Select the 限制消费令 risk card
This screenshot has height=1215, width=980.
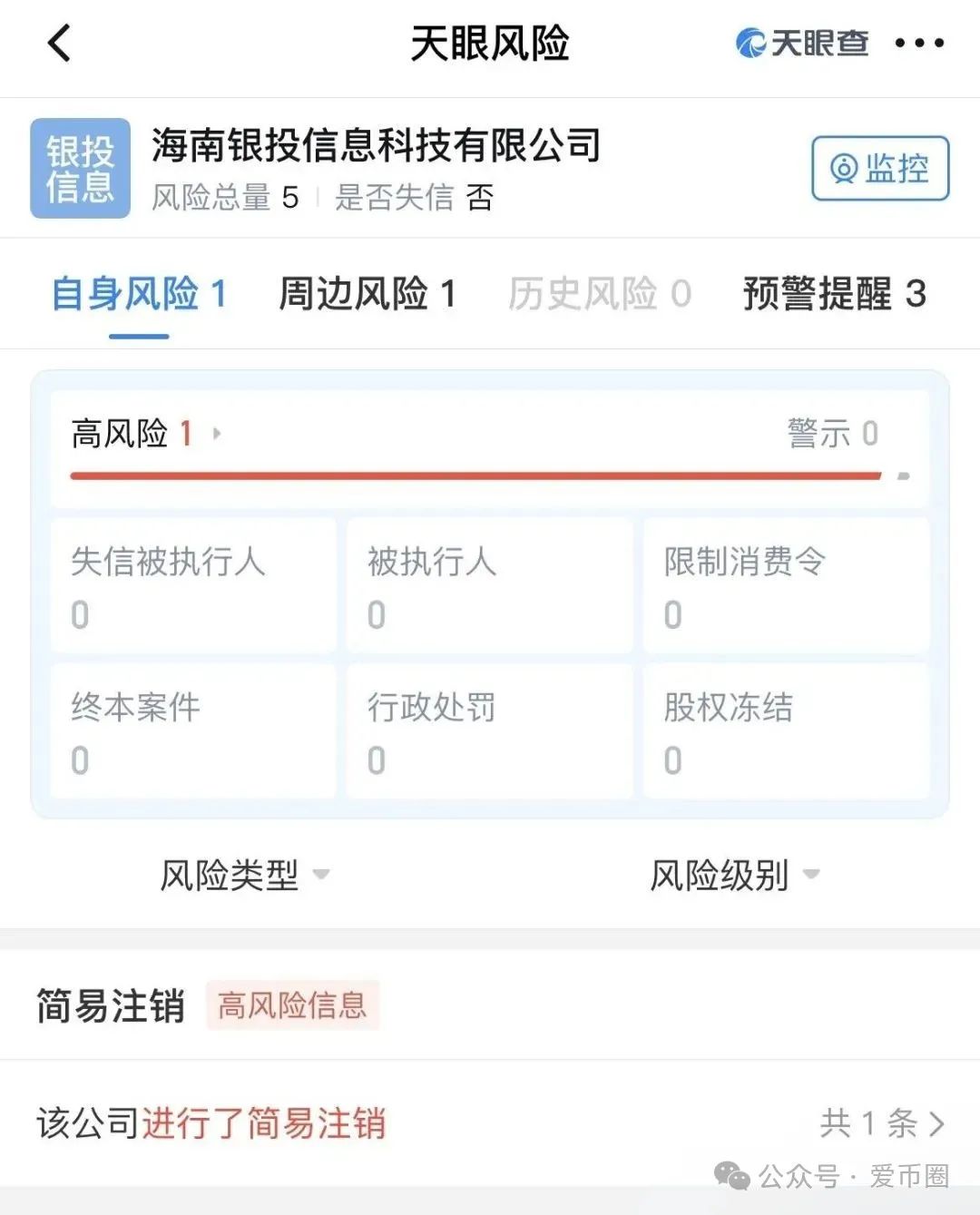point(786,585)
